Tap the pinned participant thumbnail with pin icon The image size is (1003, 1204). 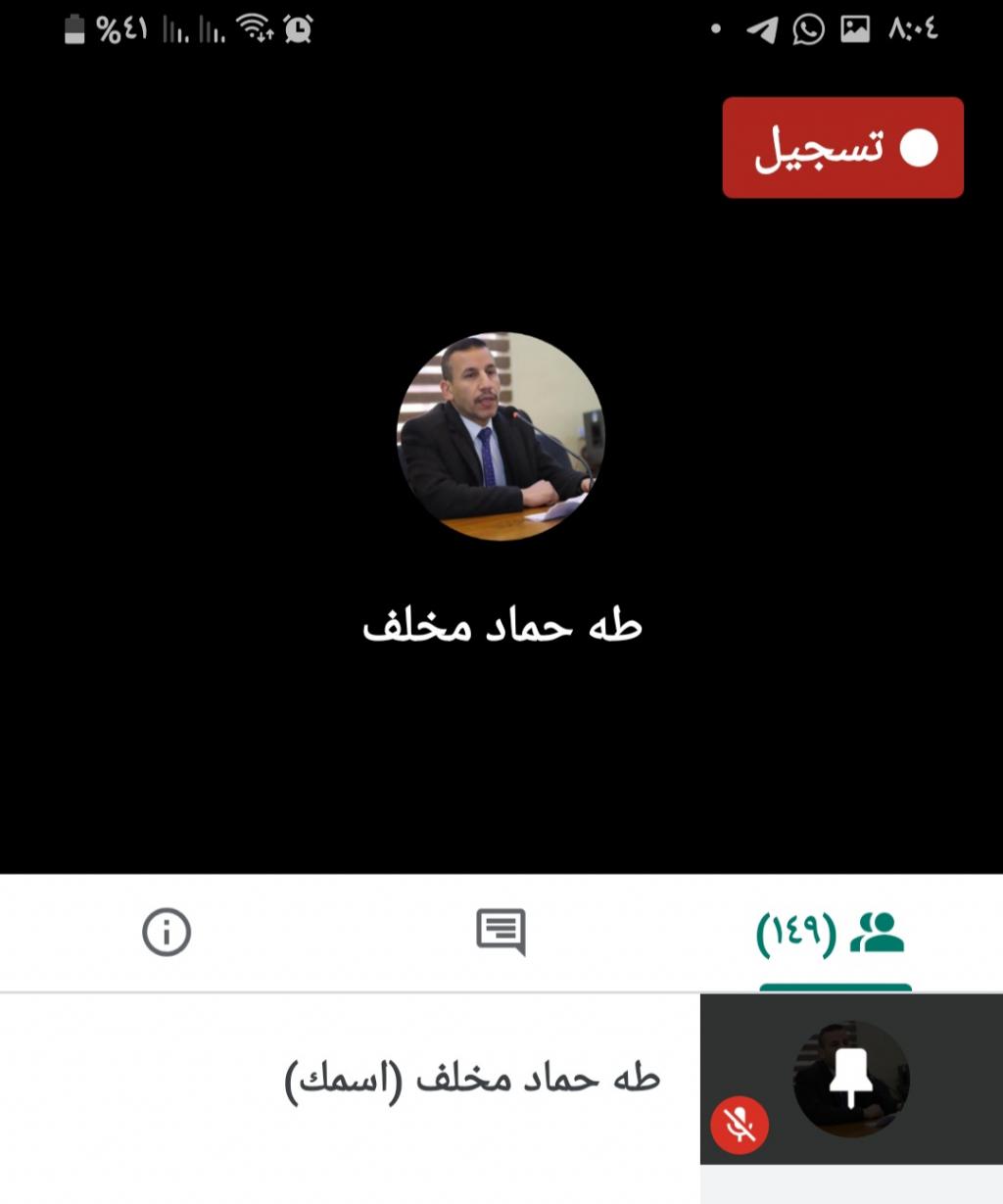850,1079
